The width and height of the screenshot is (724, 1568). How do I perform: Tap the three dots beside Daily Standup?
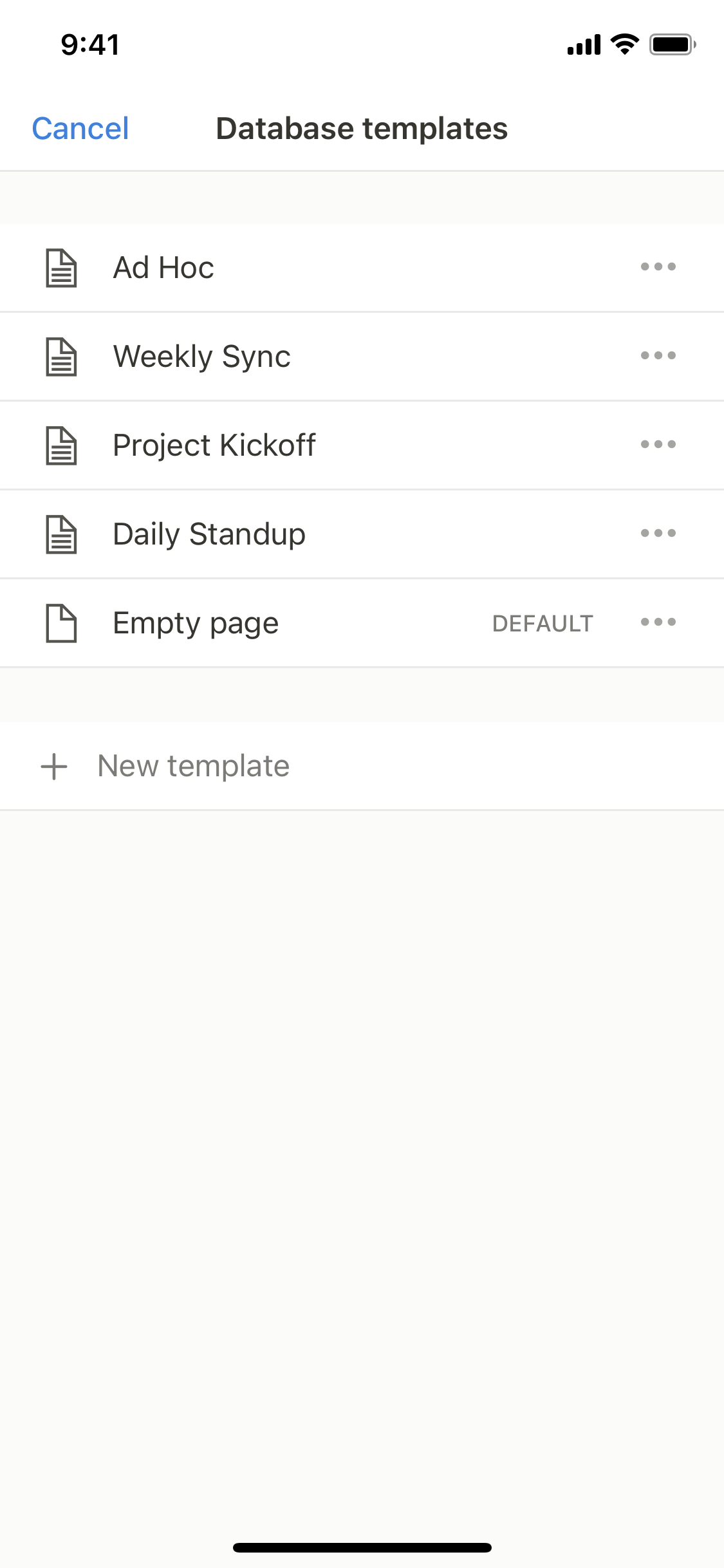(658, 534)
